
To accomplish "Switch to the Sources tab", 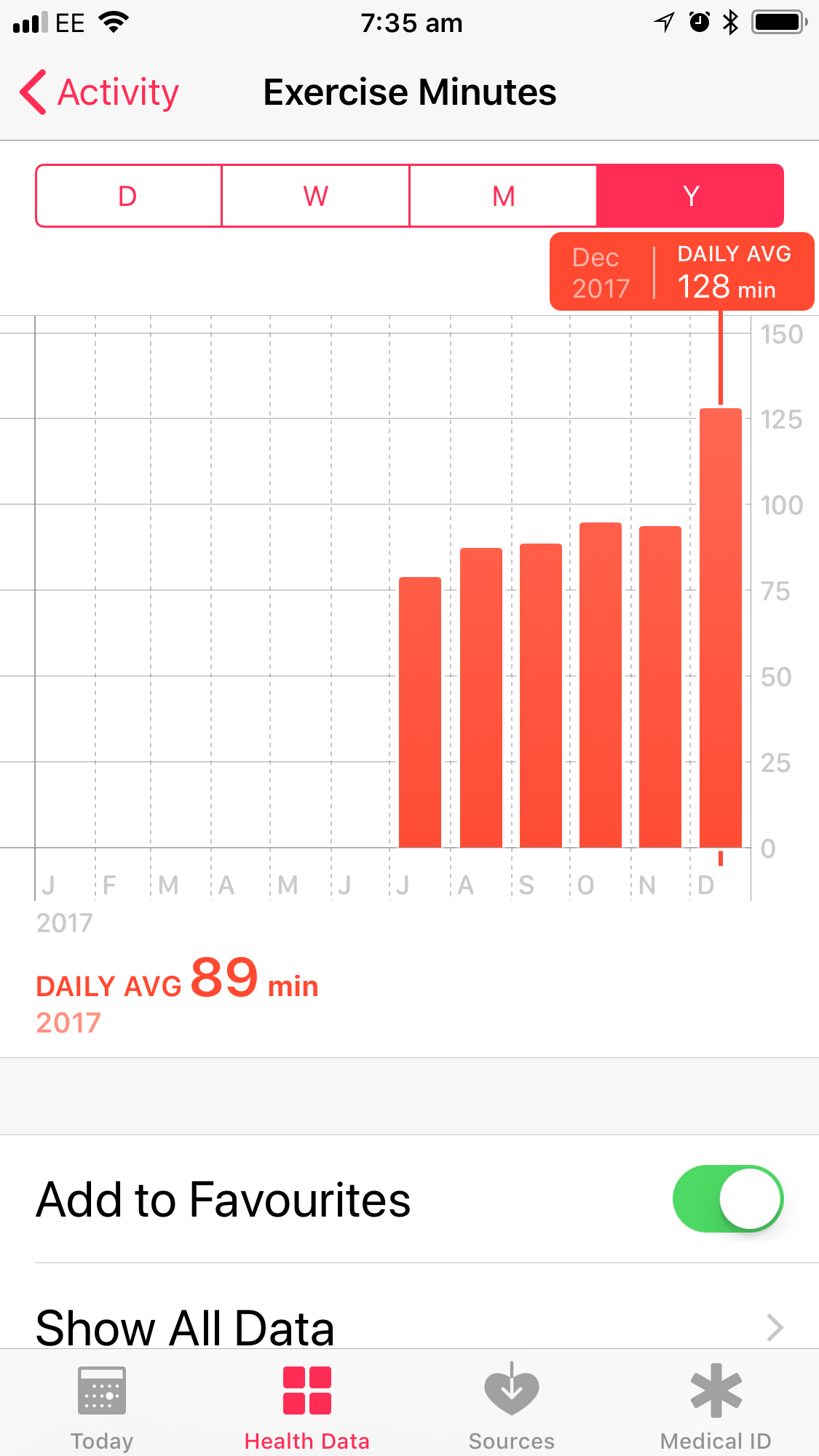I will (512, 1408).
